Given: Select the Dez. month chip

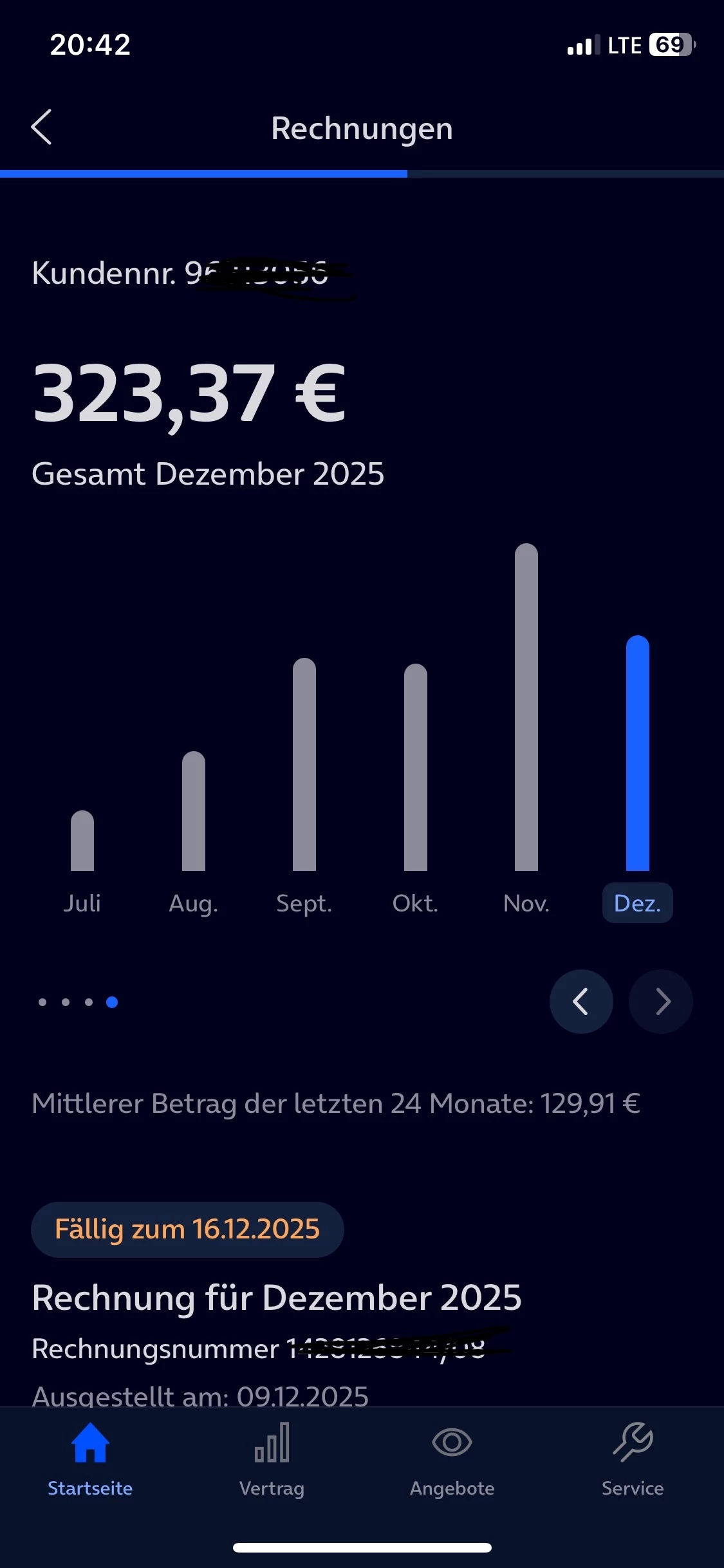Looking at the screenshot, I should [x=637, y=903].
